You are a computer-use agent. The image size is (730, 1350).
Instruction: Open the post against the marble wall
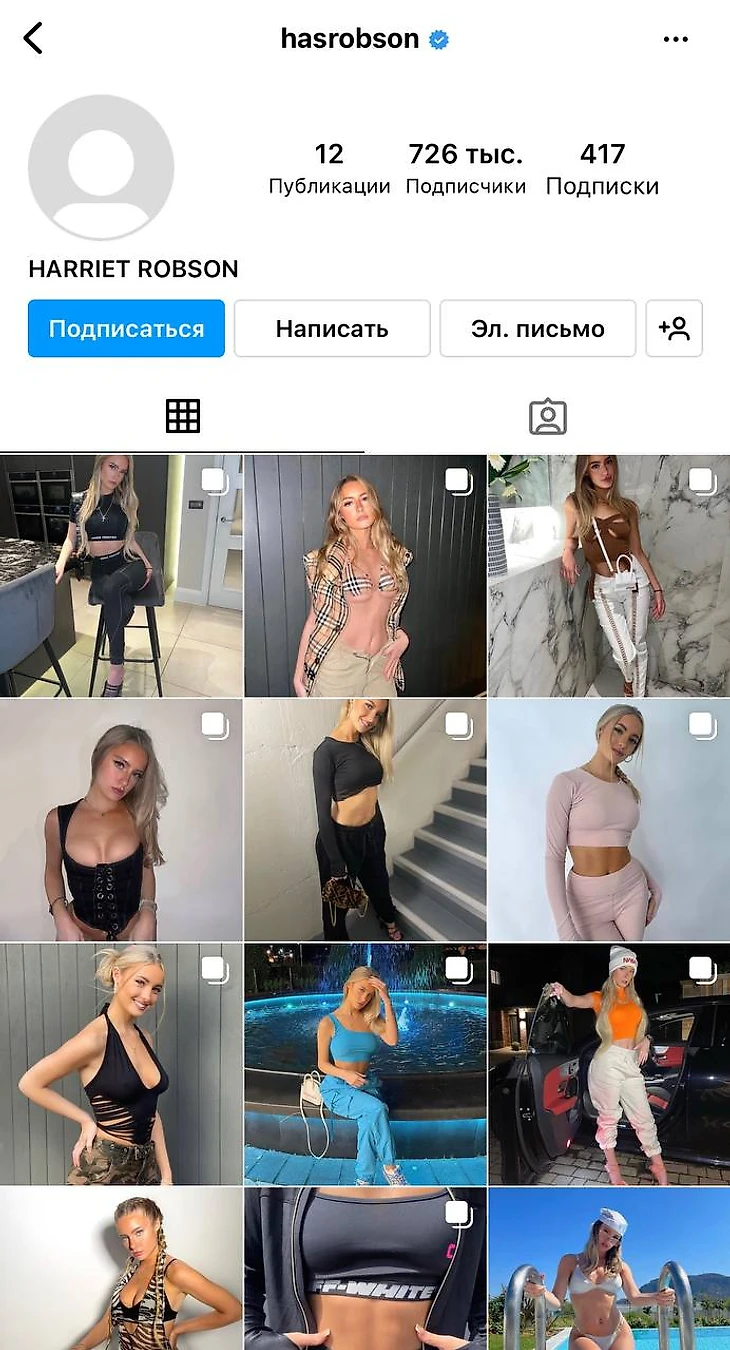(x=608, y=576)
